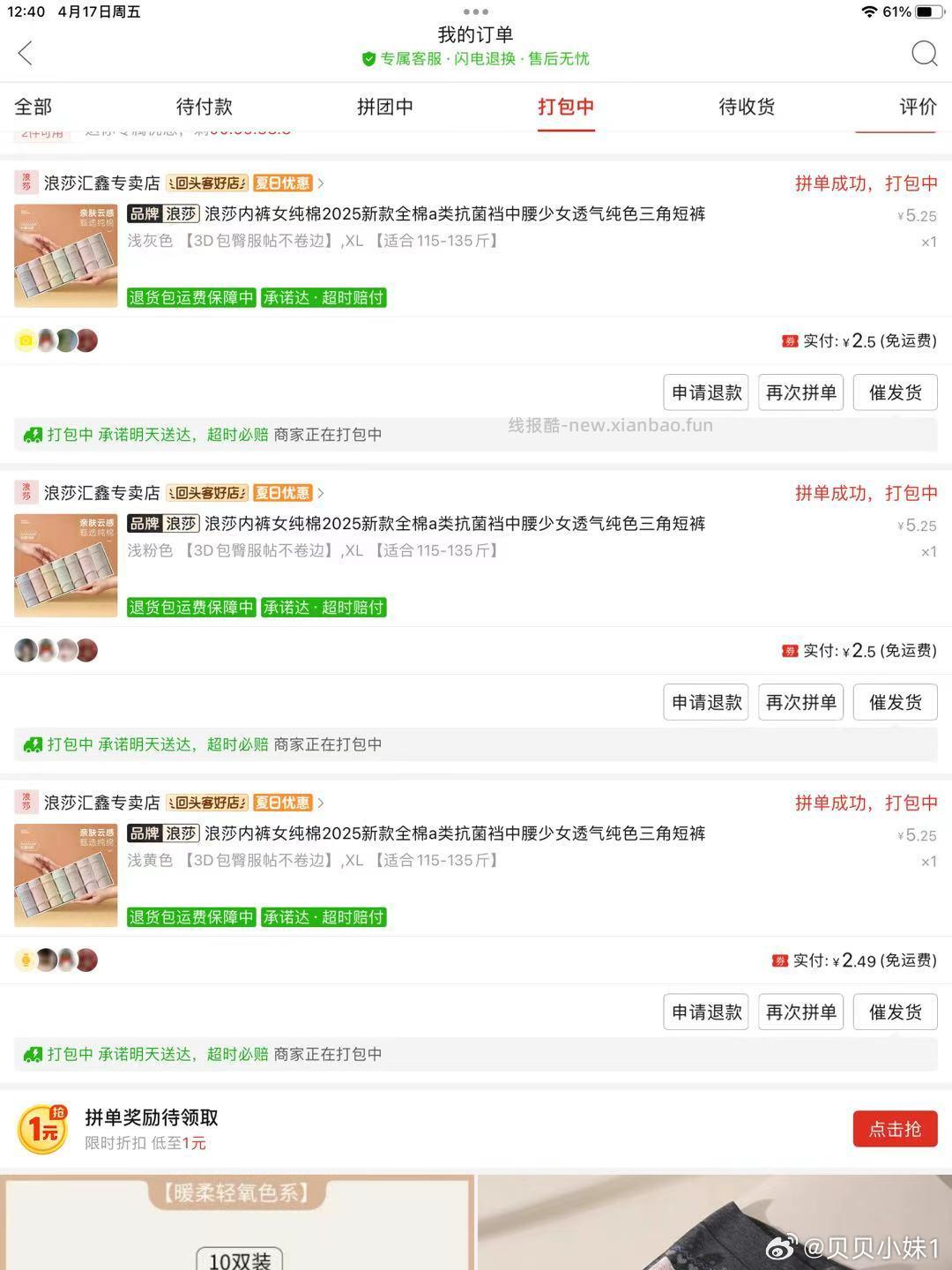Tap the 夏日优惠 badge on the second order
Screen dimensions: 952x1270
point(282,493)
